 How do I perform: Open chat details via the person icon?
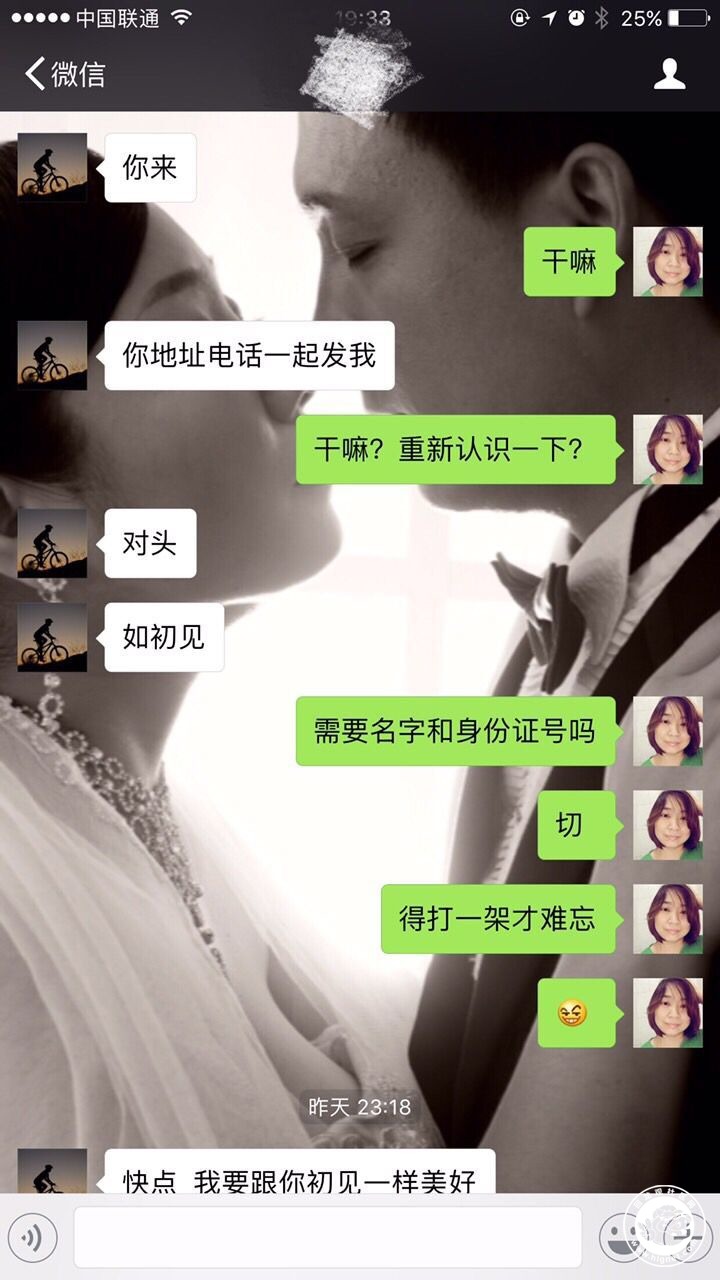tap(669, 74)
